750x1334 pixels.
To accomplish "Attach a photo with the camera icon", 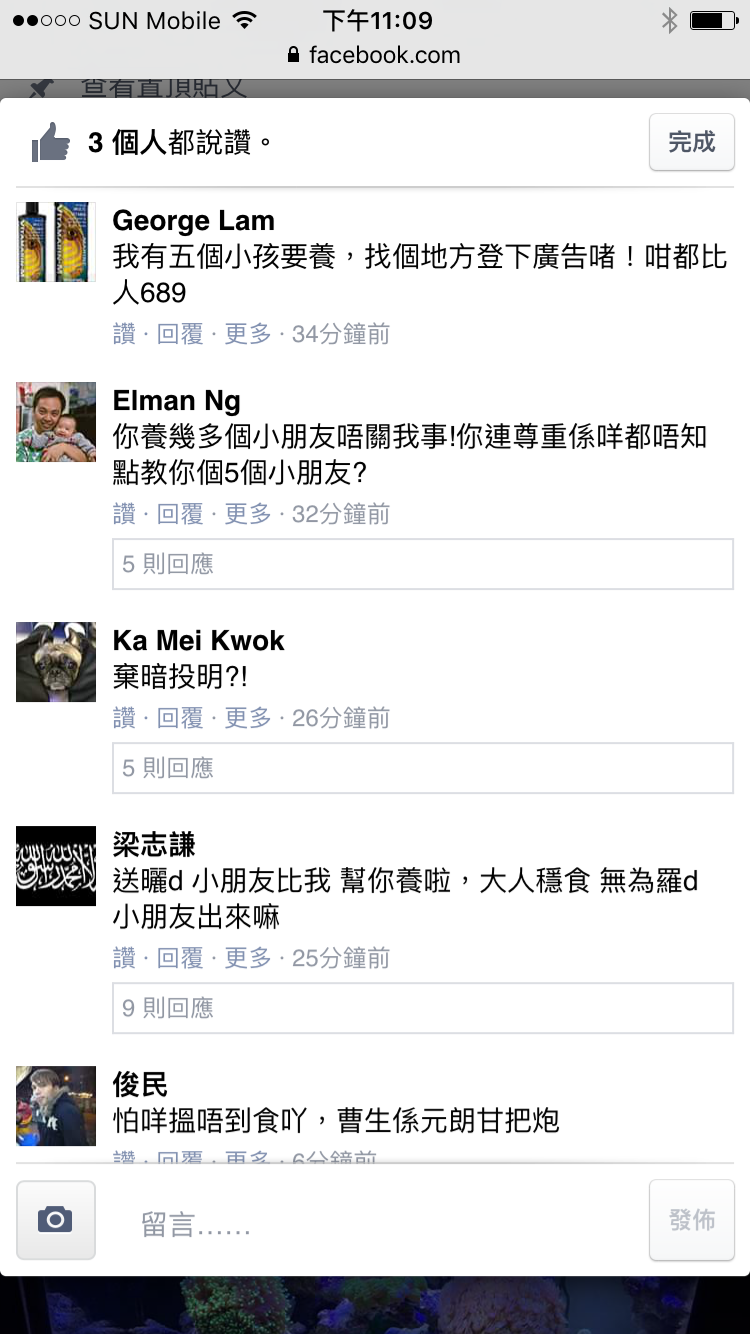I will point(56,1220).
